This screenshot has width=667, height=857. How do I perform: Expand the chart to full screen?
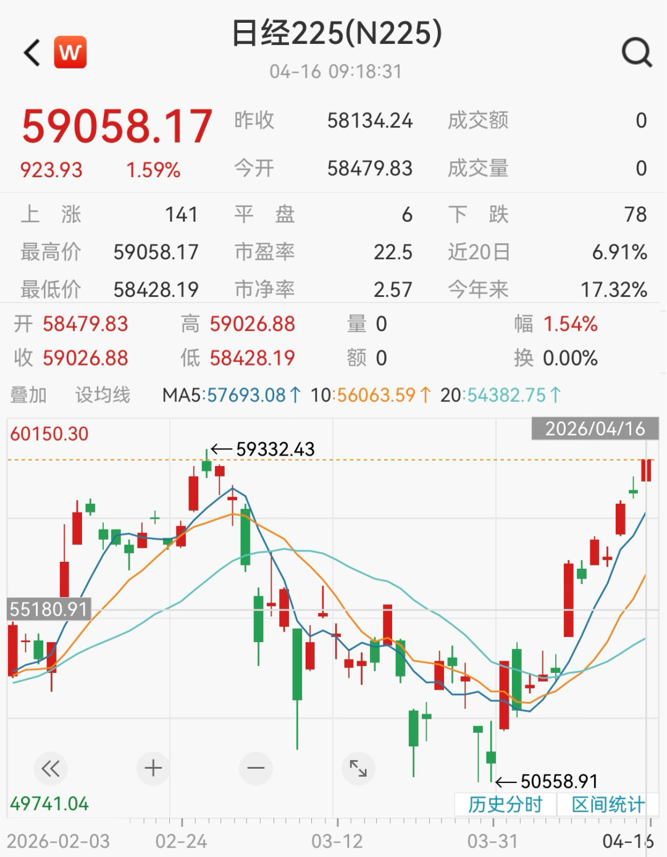pos(357,768)
